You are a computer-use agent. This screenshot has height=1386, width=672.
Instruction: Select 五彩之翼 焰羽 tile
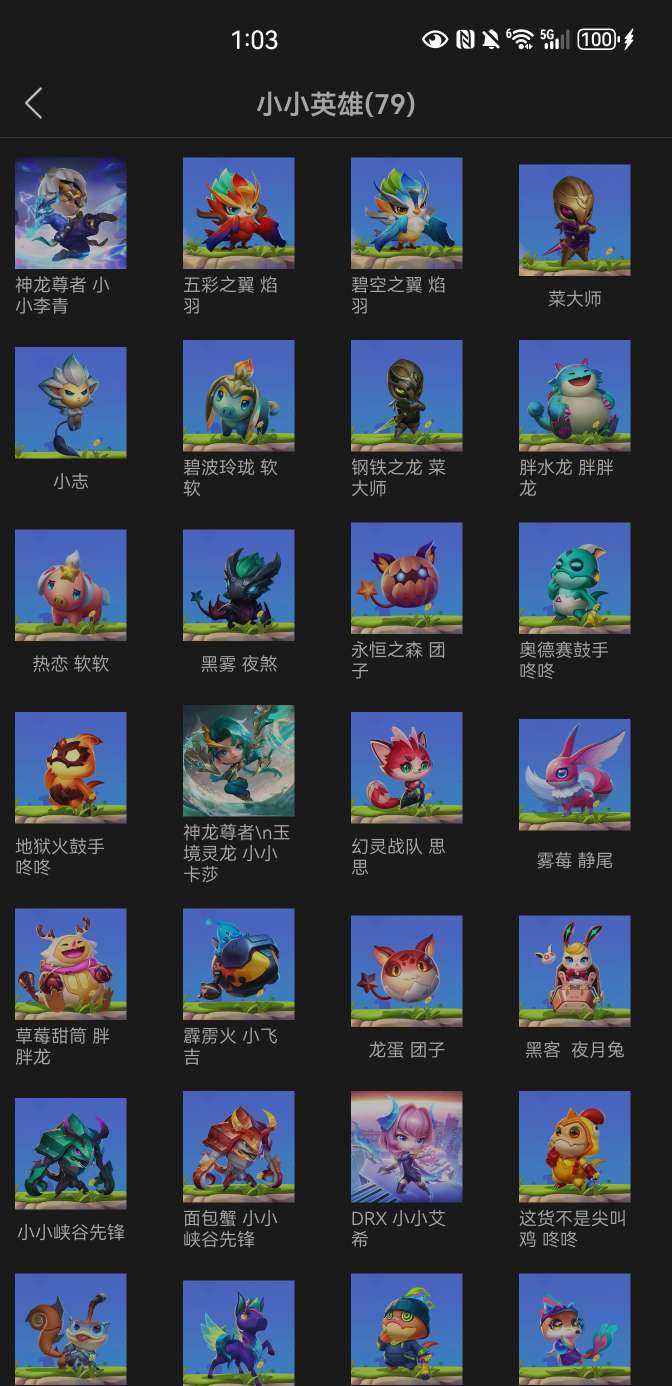click(239, 213)
